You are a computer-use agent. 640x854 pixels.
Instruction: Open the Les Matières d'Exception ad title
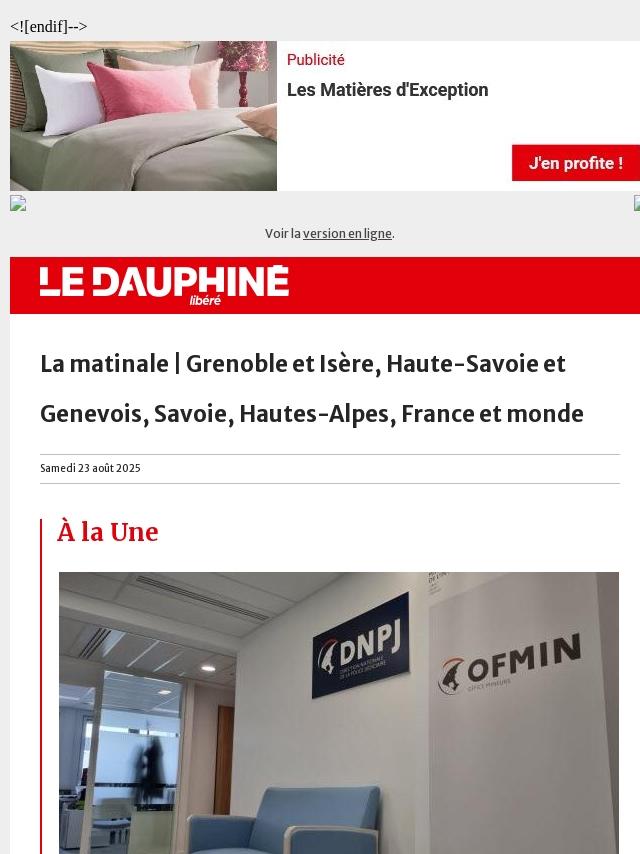pyautogui.click(x=387, y=90)
